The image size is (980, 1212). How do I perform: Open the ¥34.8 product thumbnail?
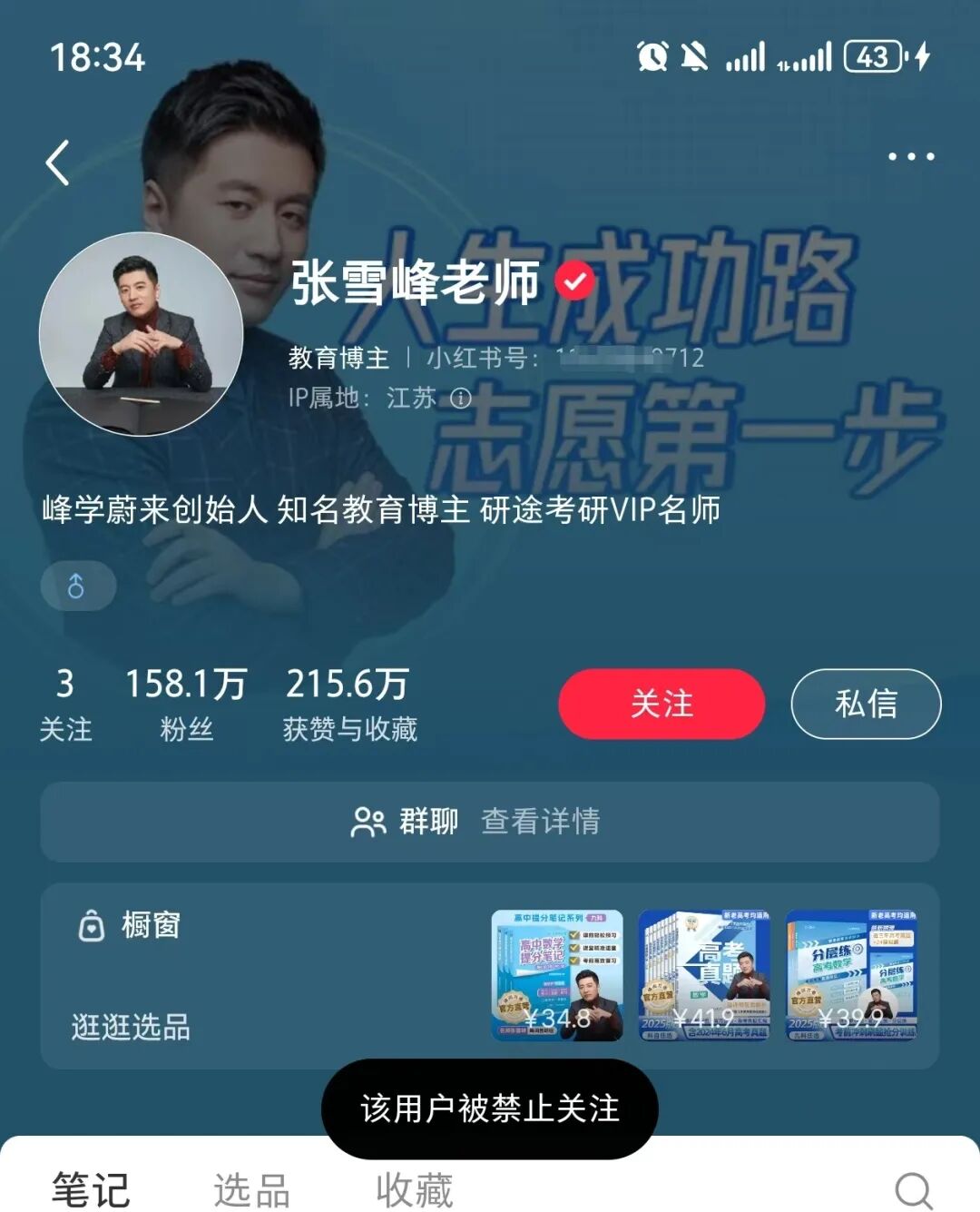[557, 975]
